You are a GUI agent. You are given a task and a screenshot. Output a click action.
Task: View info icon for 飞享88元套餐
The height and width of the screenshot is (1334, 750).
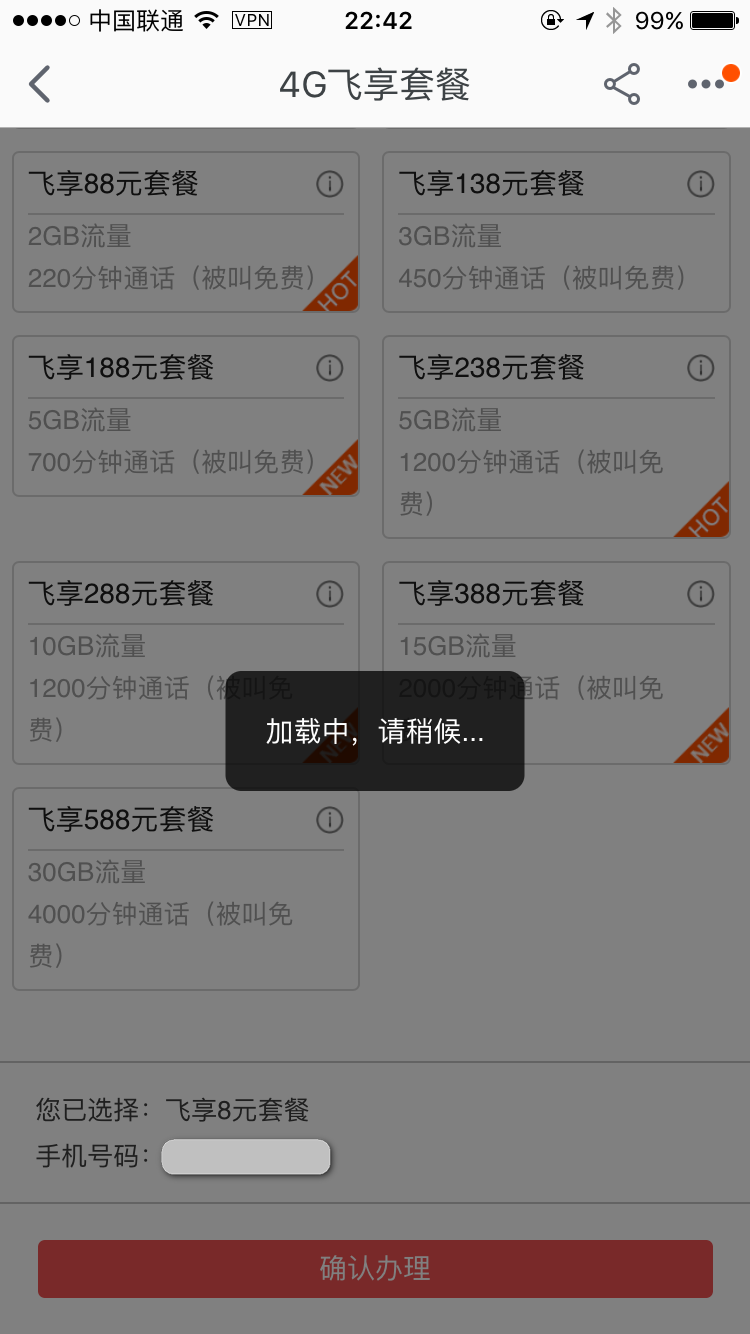click(x=330, y=184)
